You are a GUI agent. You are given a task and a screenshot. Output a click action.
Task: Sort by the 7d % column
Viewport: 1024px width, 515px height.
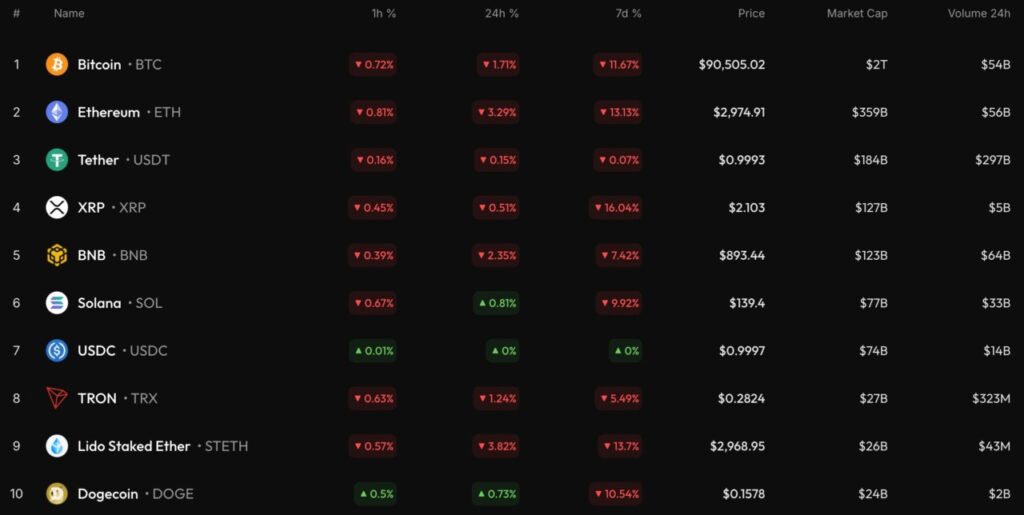coord(627,14)
